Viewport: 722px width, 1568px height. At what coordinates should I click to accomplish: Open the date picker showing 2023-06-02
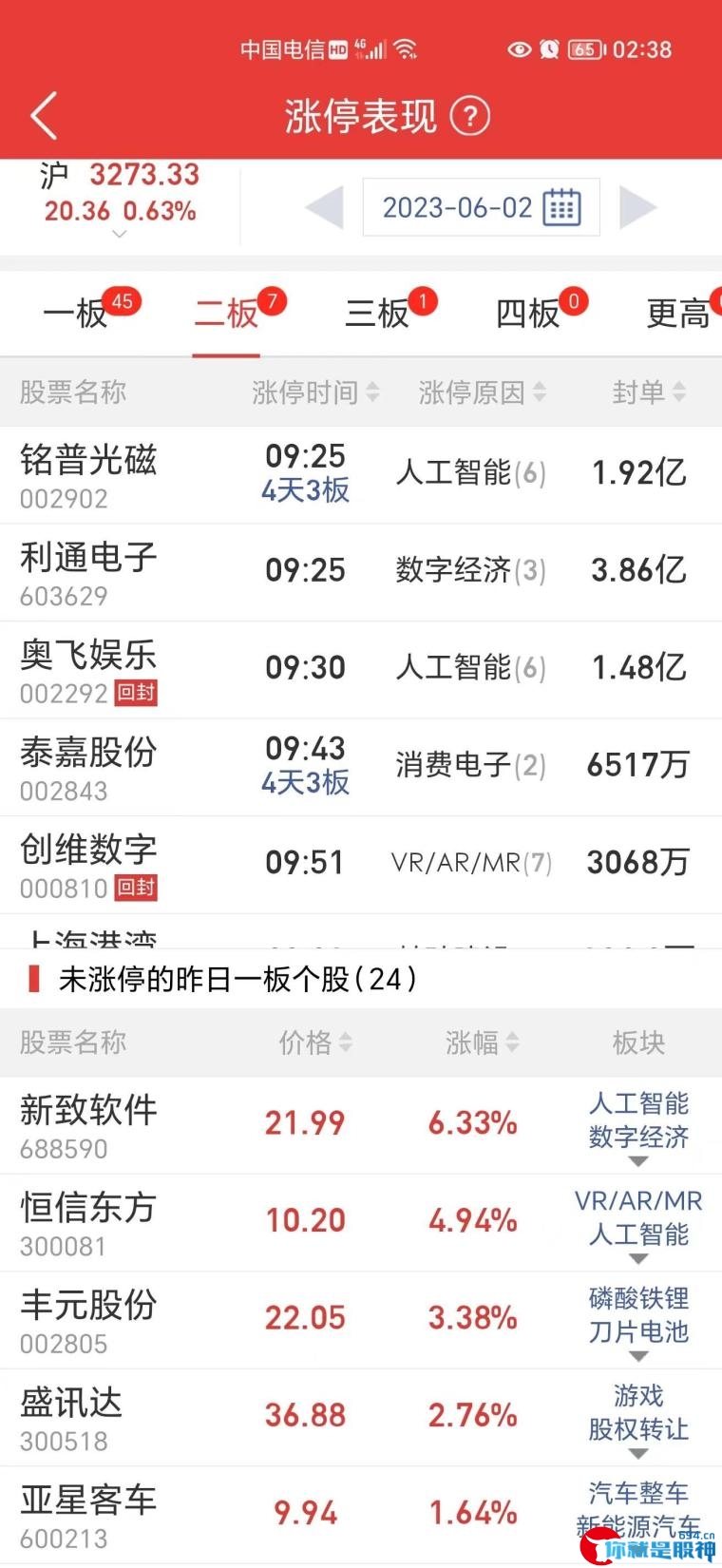click(x=481, y=207)
